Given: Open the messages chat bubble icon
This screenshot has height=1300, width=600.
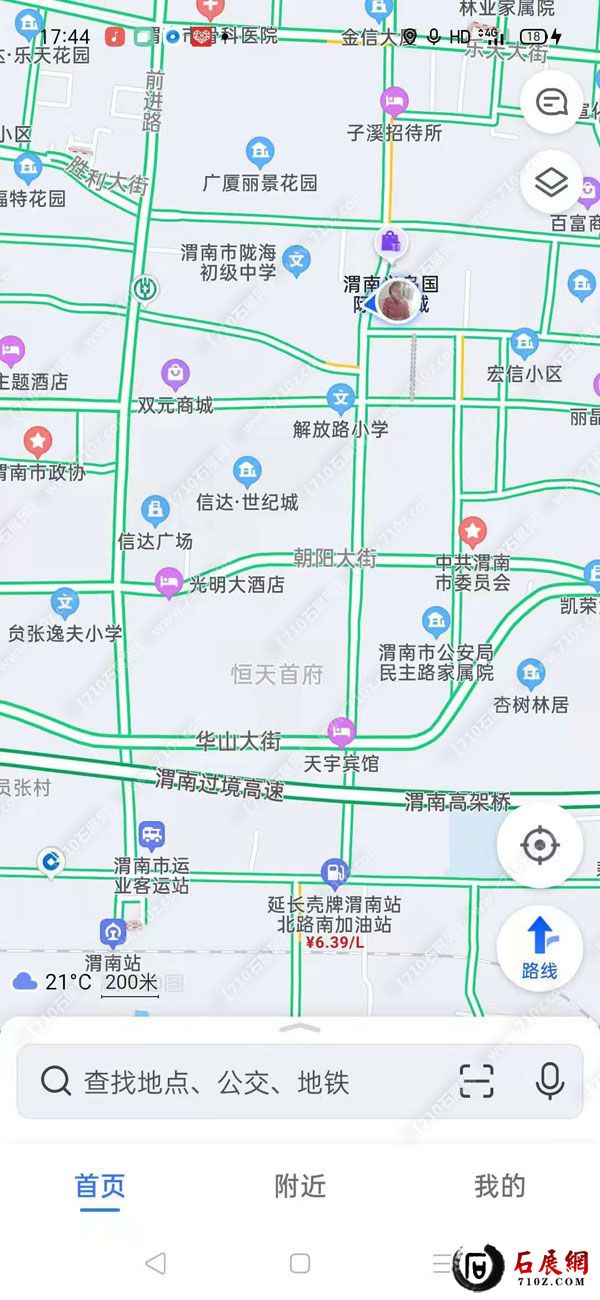Looking at the screenshot, I should pyautogui.click(x=551, y=102).
